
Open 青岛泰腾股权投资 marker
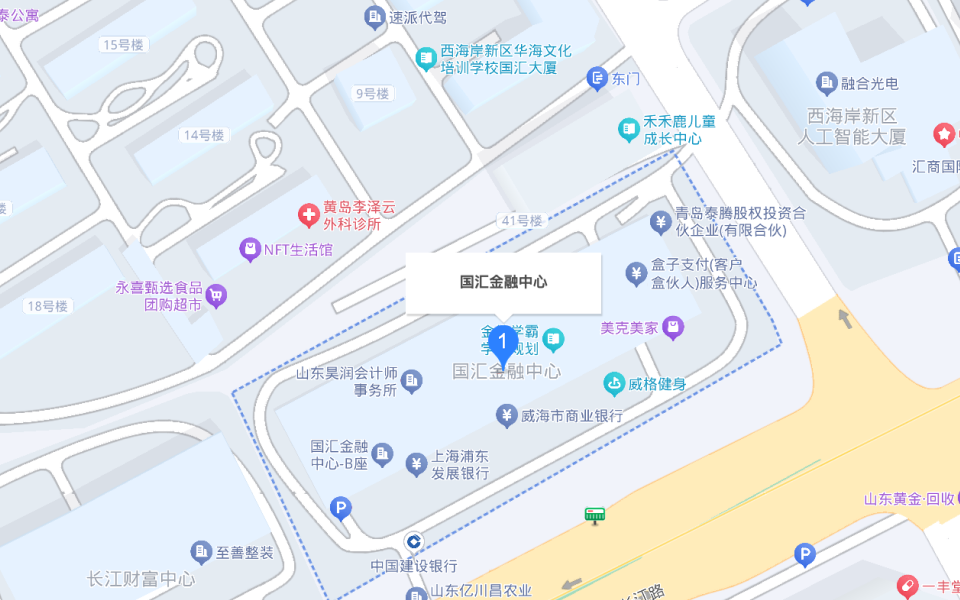[660, 221]
